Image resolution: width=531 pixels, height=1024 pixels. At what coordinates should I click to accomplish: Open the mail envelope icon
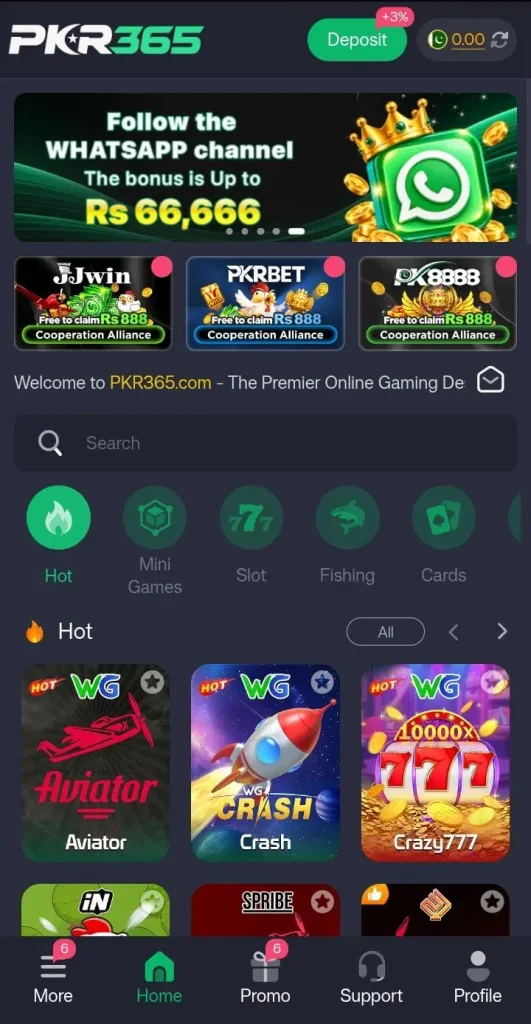point(491,380)
